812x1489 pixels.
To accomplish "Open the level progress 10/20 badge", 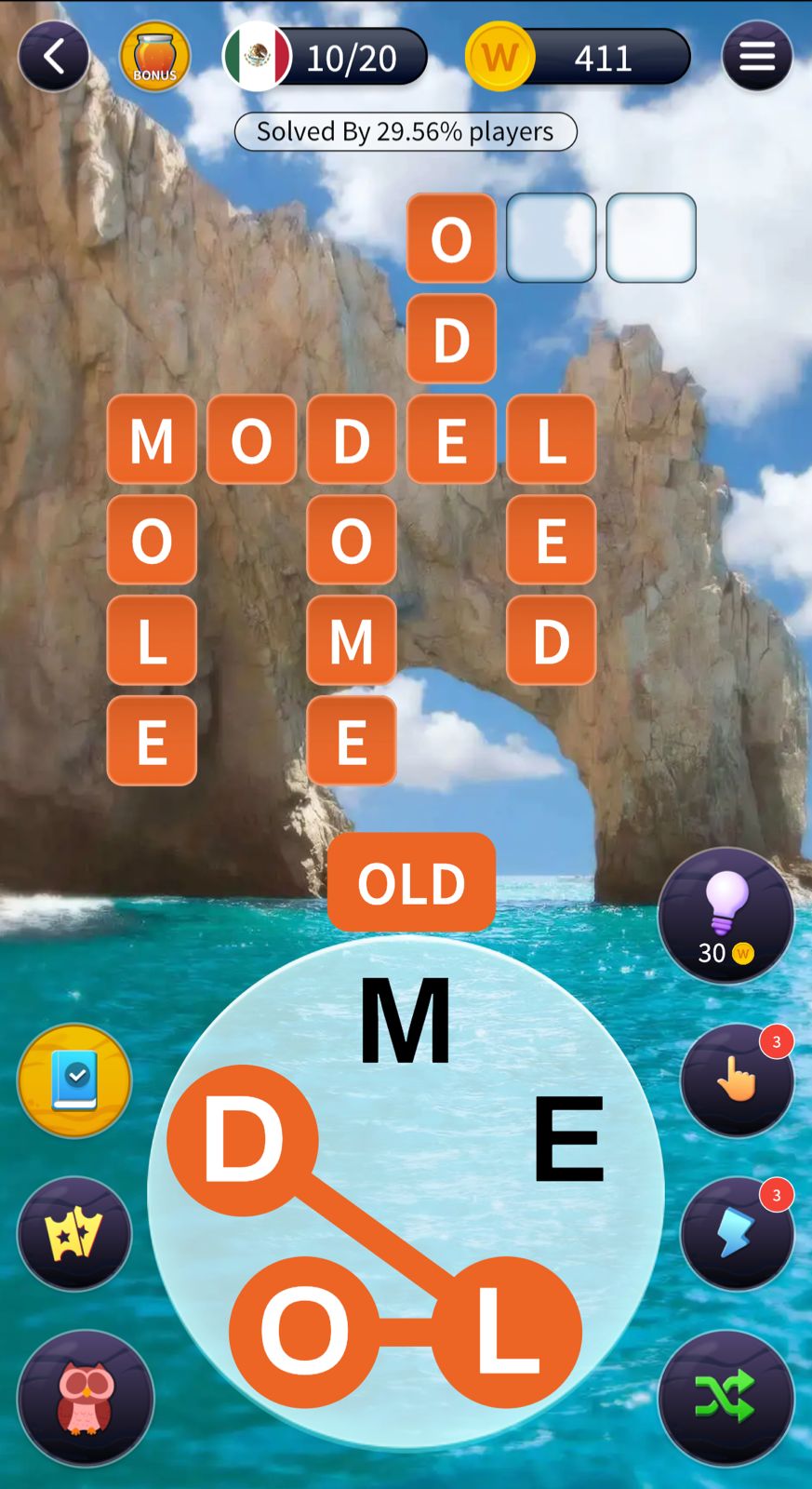I will point(325,58).
